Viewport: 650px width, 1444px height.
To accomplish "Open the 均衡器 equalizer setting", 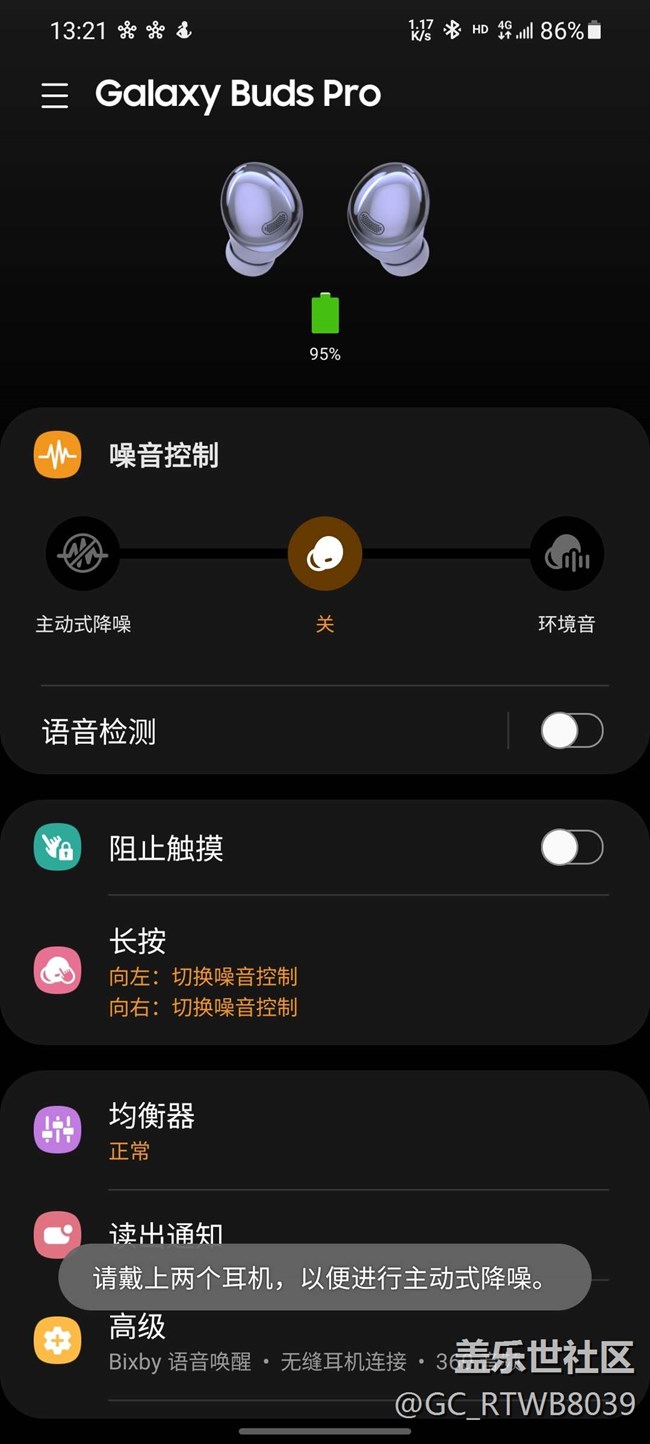I will pos(300,1131).
